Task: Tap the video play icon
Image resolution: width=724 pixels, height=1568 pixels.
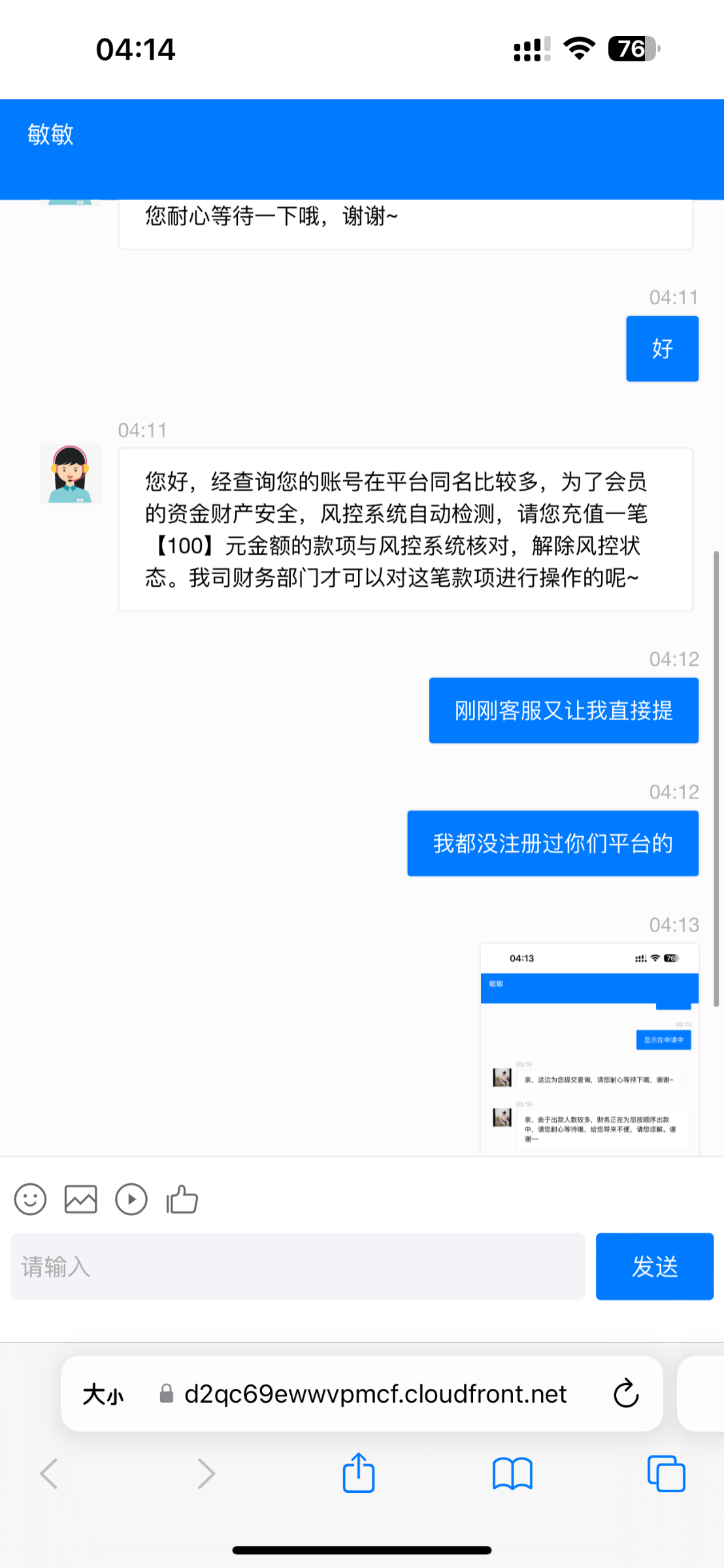Action: click(x=131, y=1200)
